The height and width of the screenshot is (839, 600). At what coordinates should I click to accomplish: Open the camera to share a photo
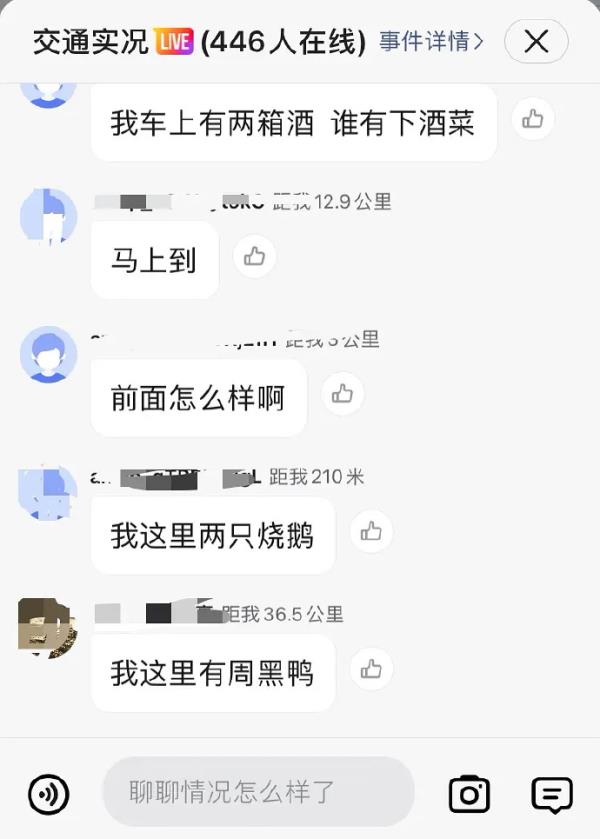tap(469, 794)
